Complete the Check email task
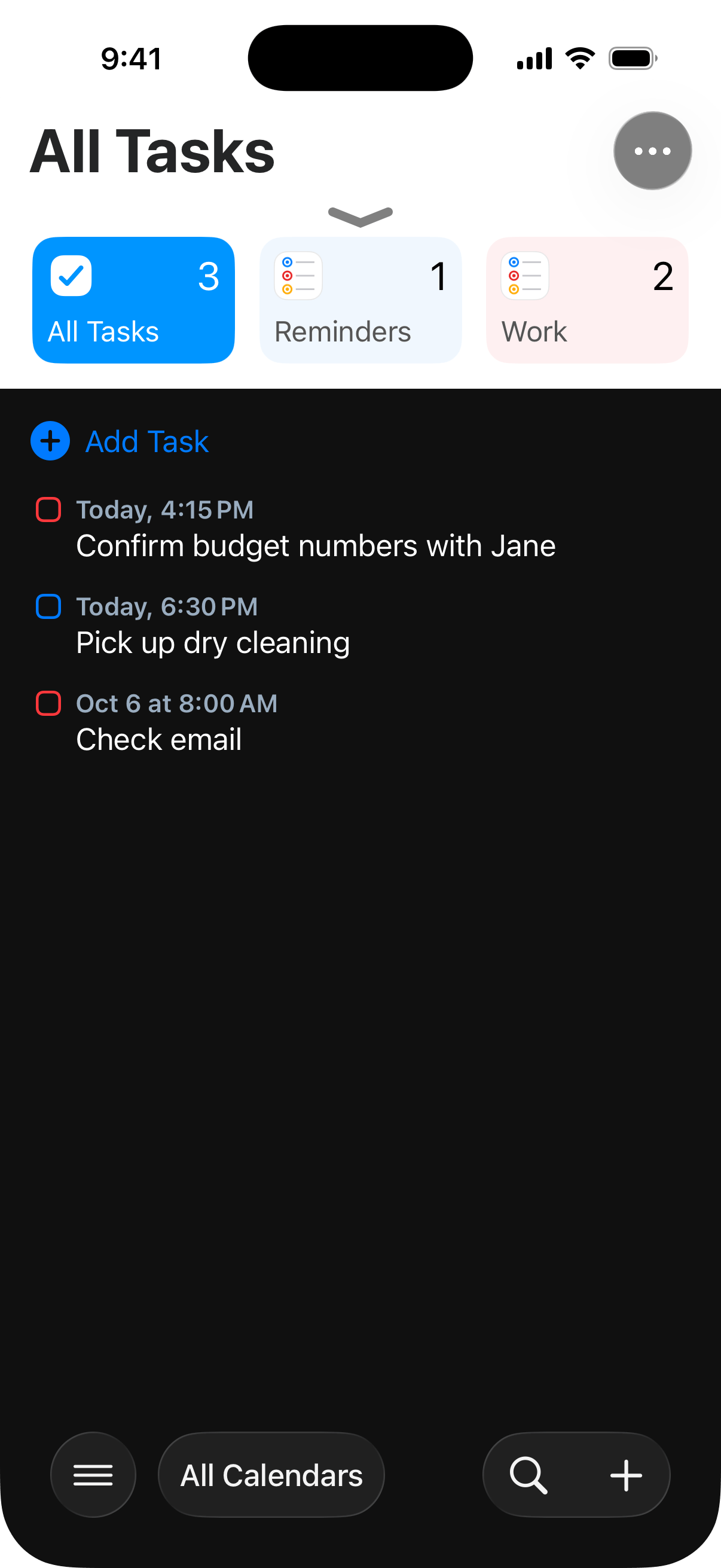721x1568 pixels. click(48, 704)
